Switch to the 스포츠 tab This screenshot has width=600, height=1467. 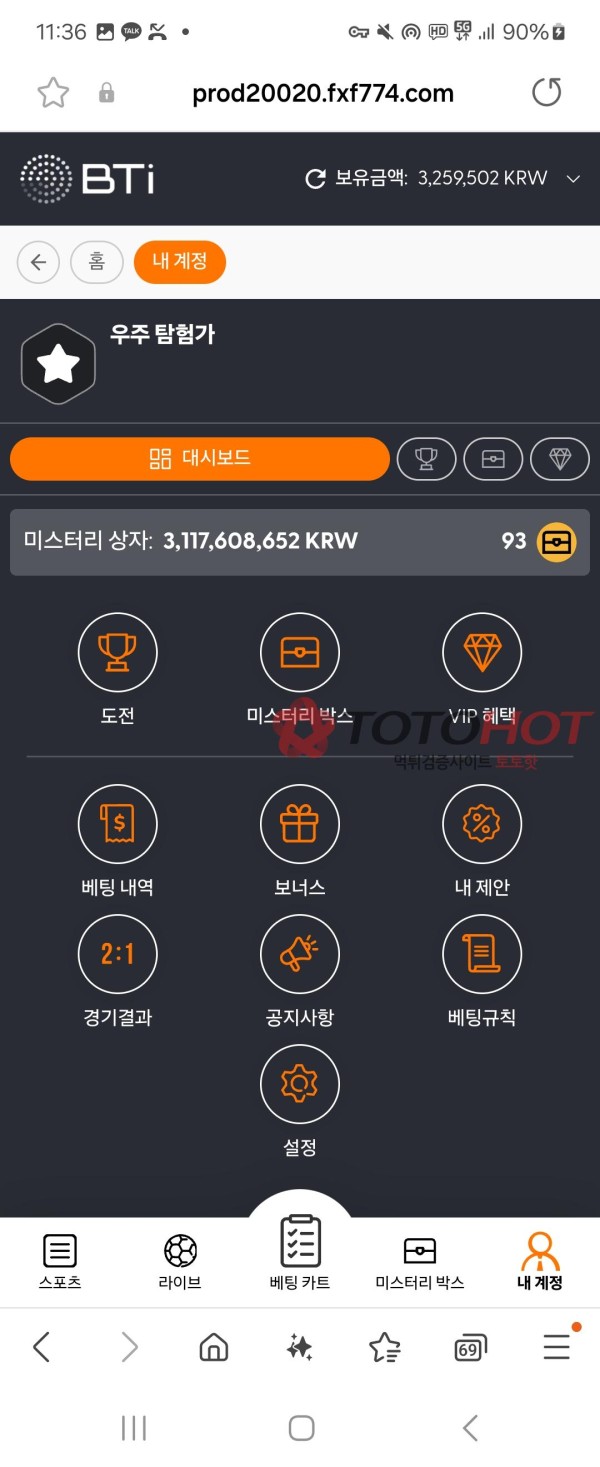60,1261
